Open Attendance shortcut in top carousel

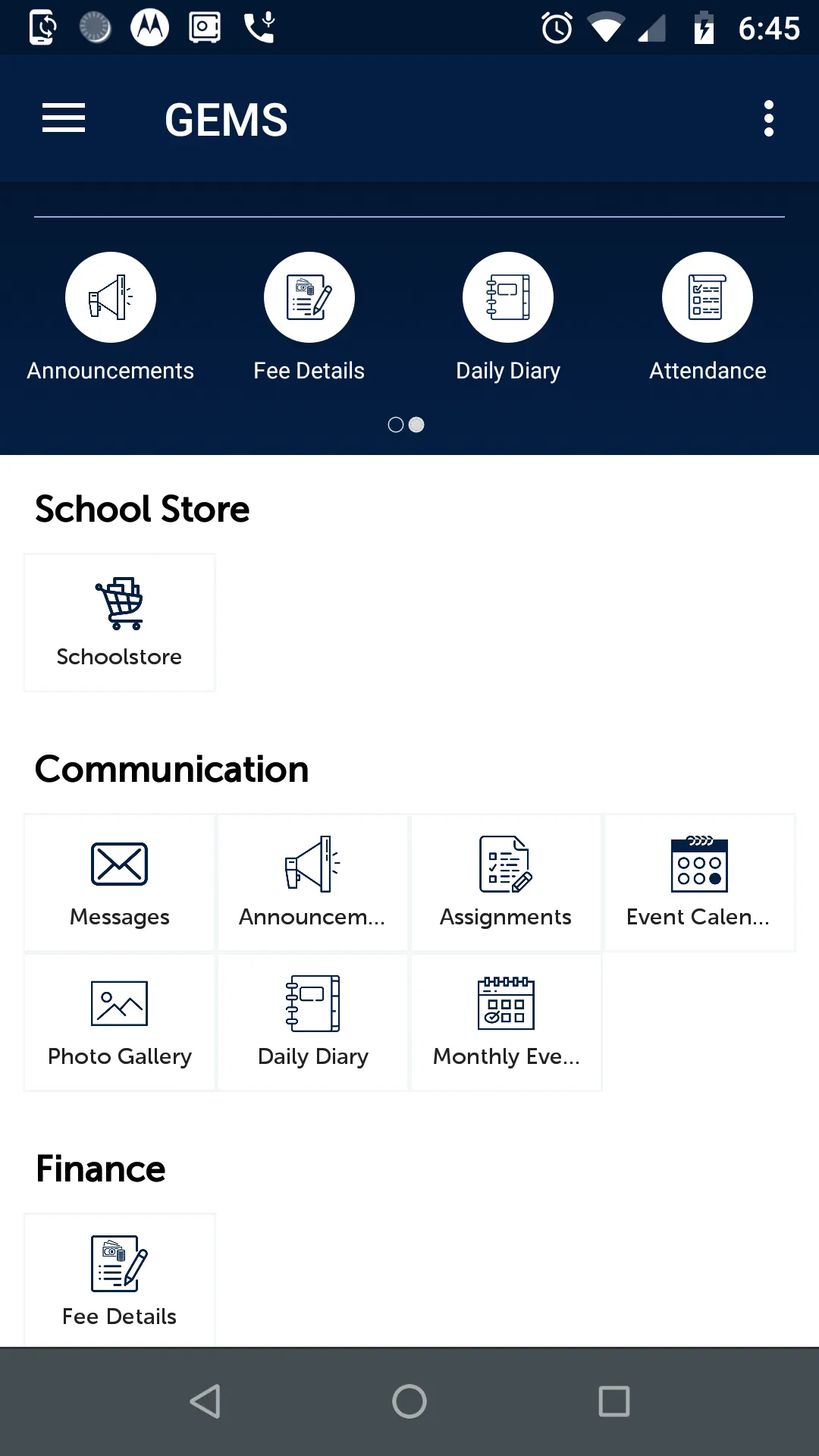pos(707,298)
